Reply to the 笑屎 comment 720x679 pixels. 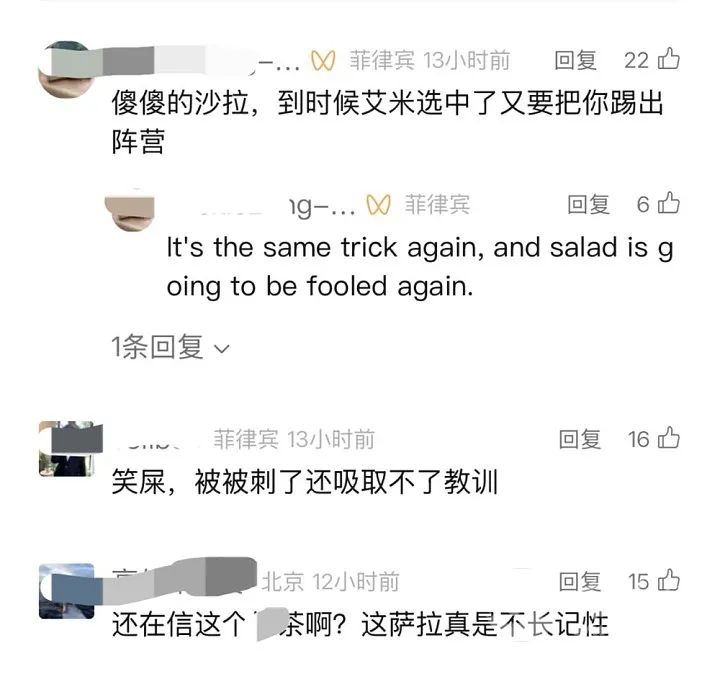coord(579,439)
